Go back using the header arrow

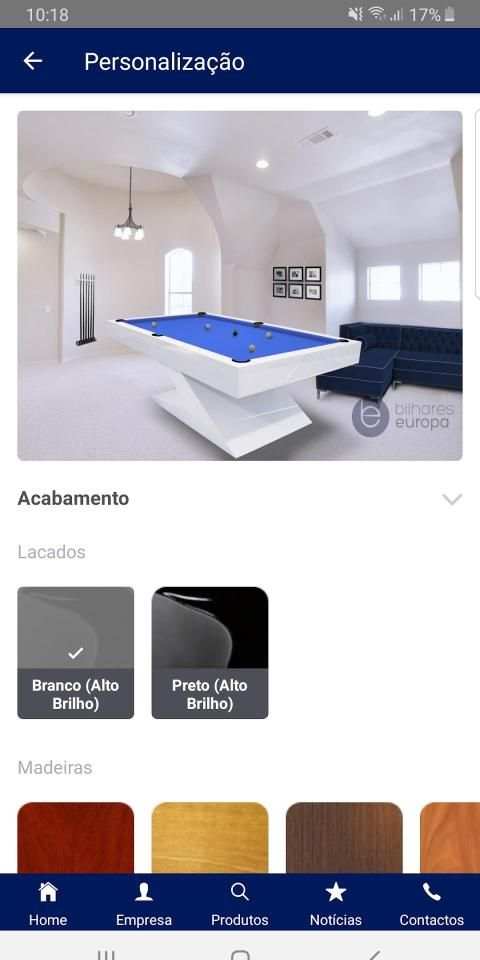(32, 61)
